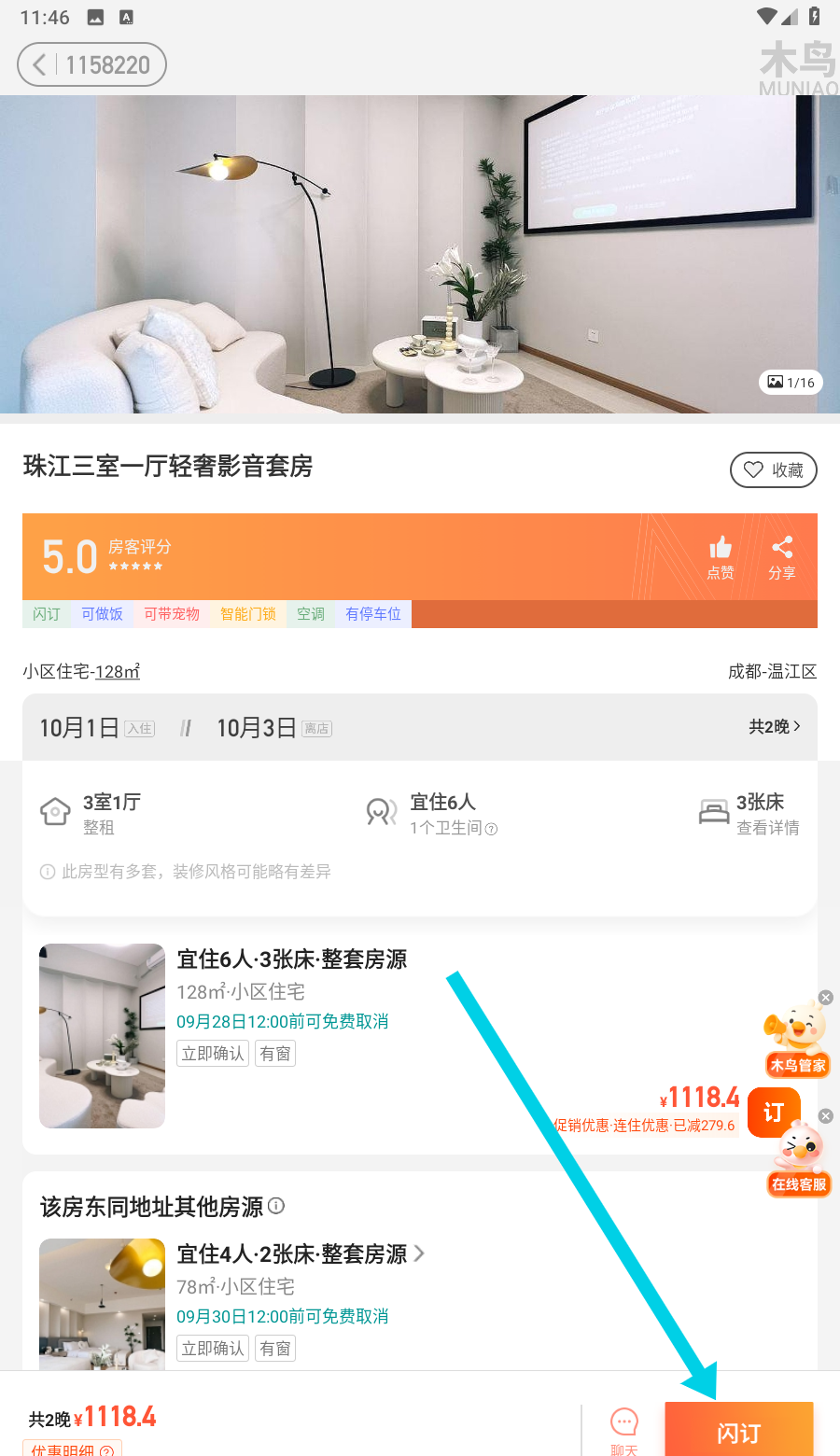Screen dimensions: 840x1456
Task: Dismiss the 木鸟管家 floating widget
Action: pos(826,998)
